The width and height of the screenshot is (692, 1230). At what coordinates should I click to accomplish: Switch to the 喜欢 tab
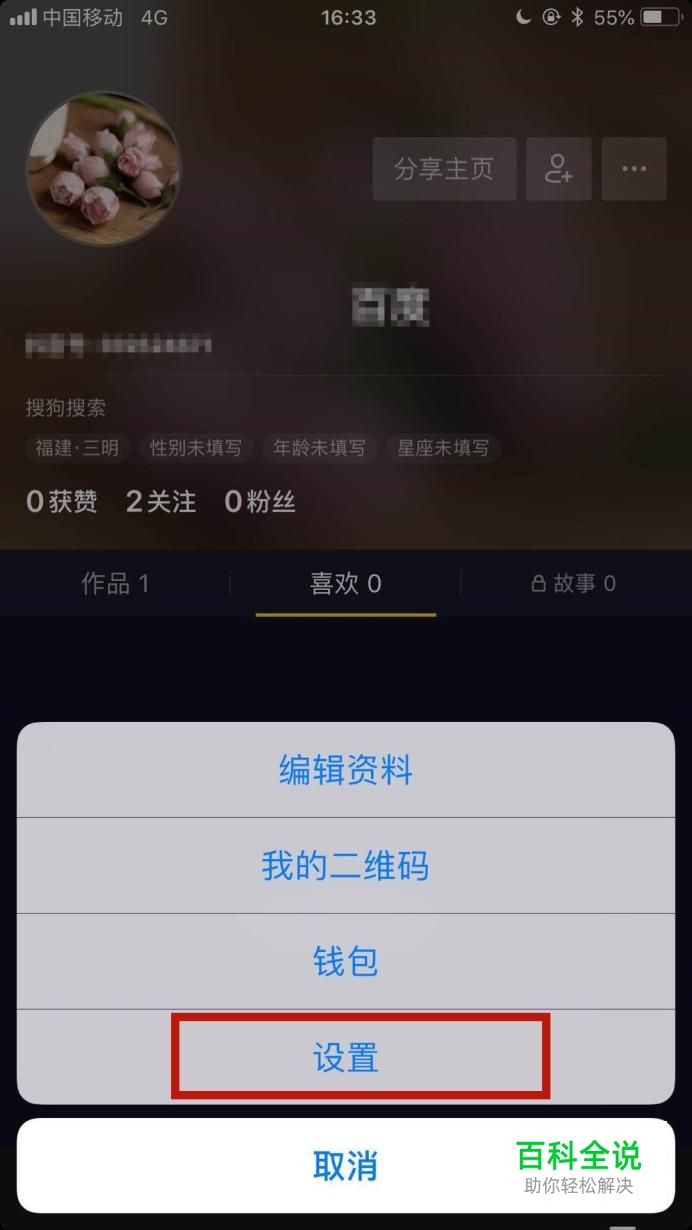click(x=346, y=584)
